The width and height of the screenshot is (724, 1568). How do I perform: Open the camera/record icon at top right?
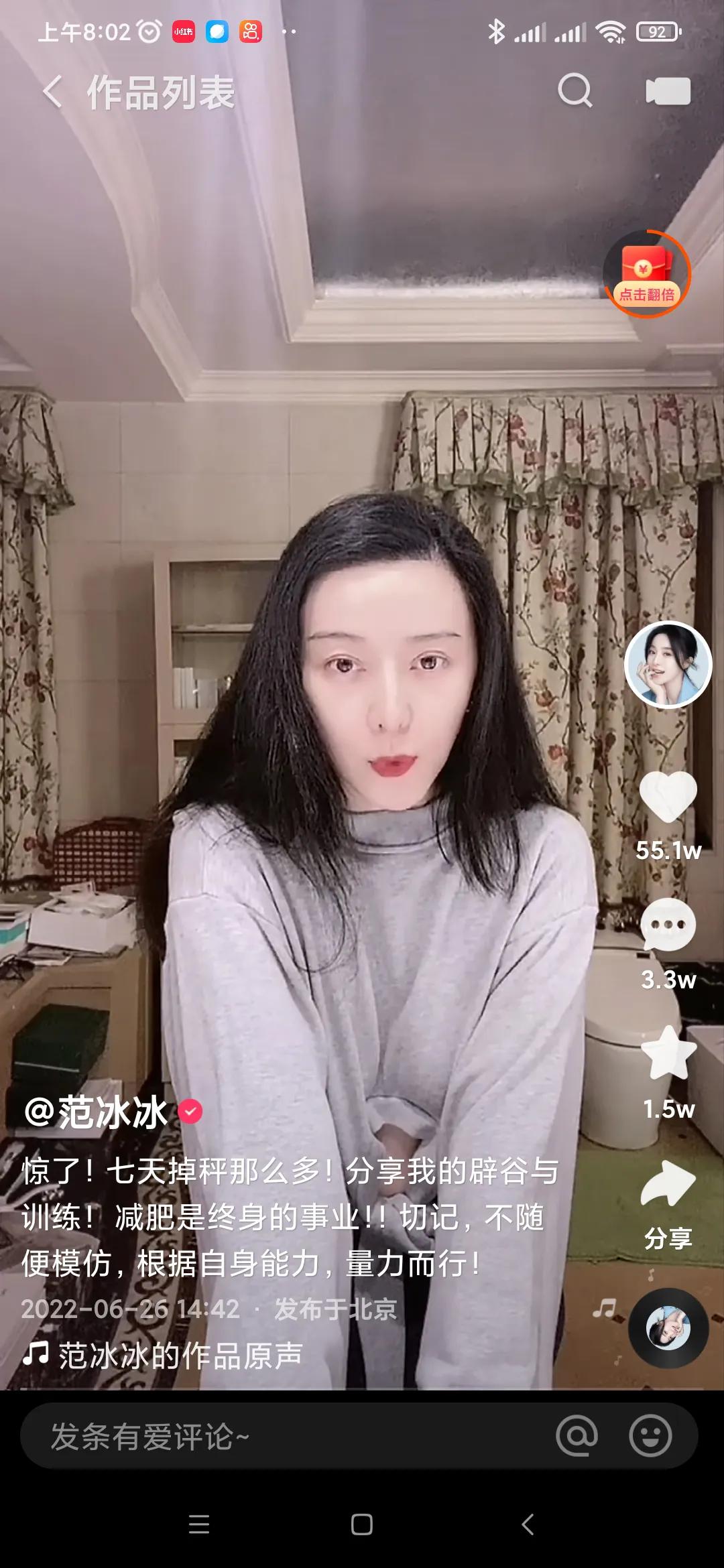pos(668,90)
